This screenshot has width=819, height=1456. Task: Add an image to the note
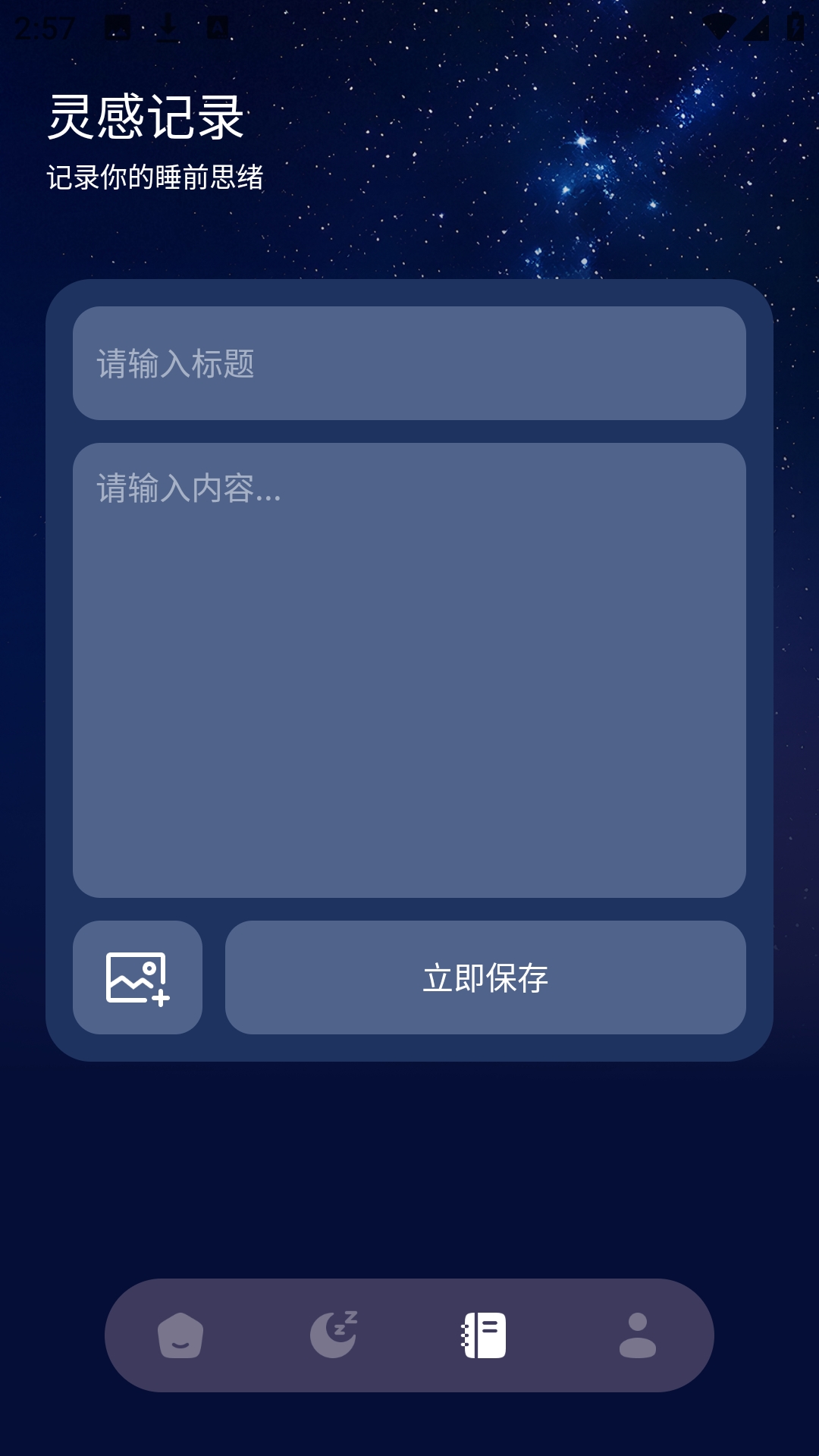pyautogui.click(x=137, y=977)
